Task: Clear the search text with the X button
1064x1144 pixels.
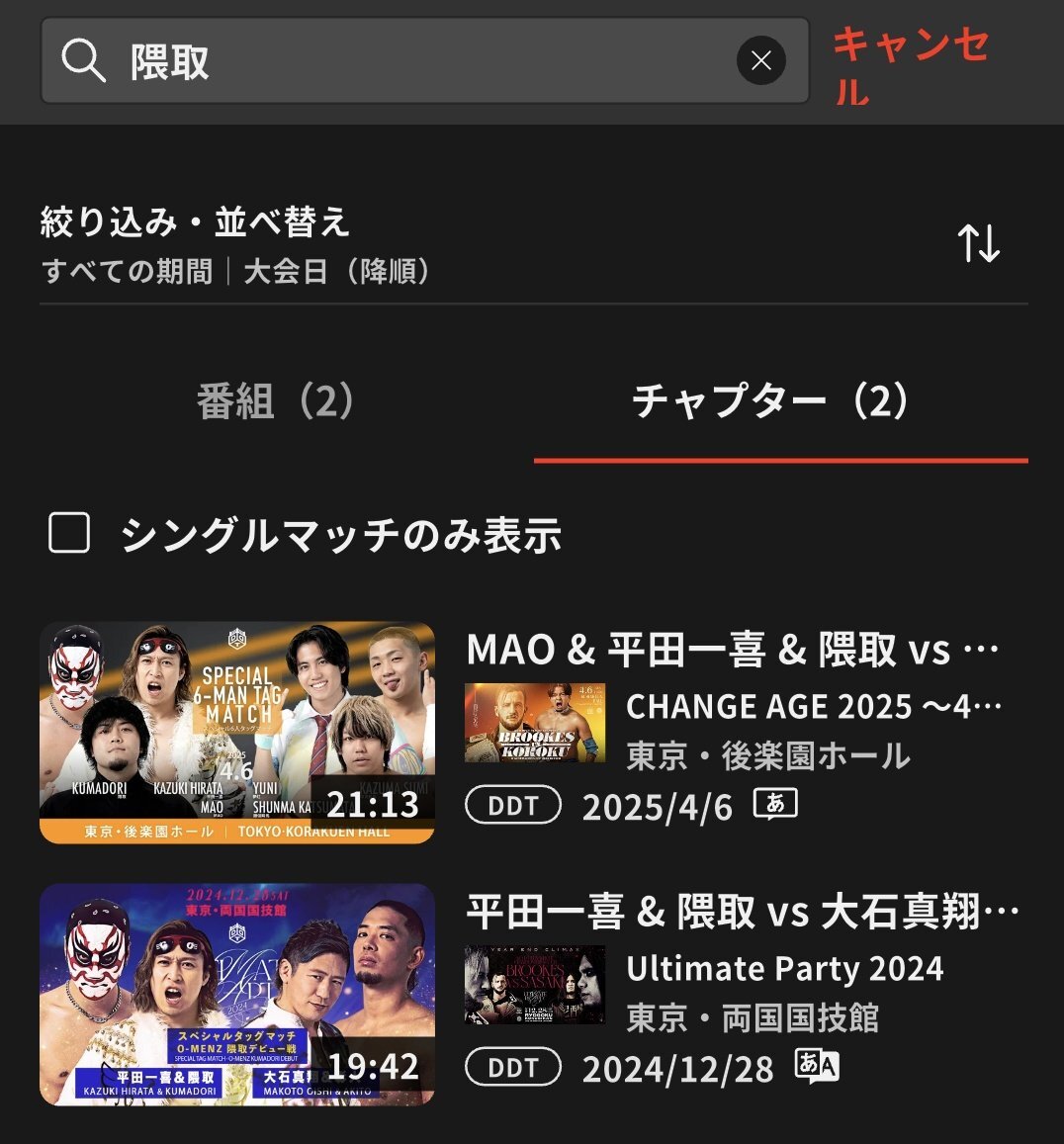Action: [x=760, y=61]
